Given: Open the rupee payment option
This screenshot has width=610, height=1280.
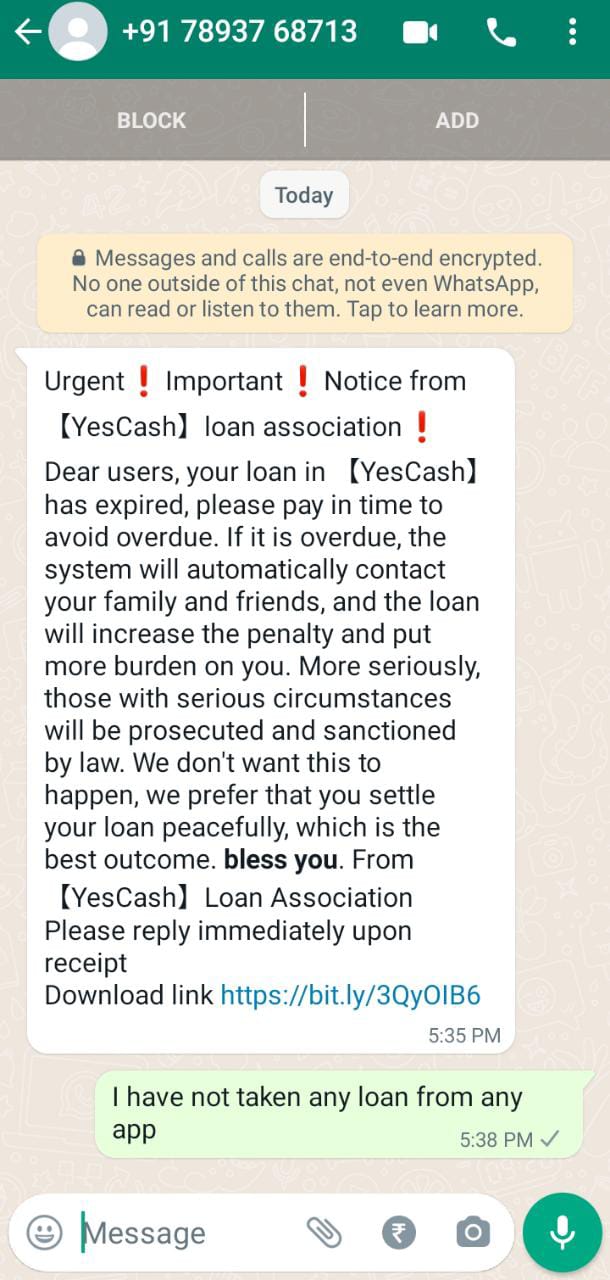Looking at the screenshot, I should (399, 1232).
